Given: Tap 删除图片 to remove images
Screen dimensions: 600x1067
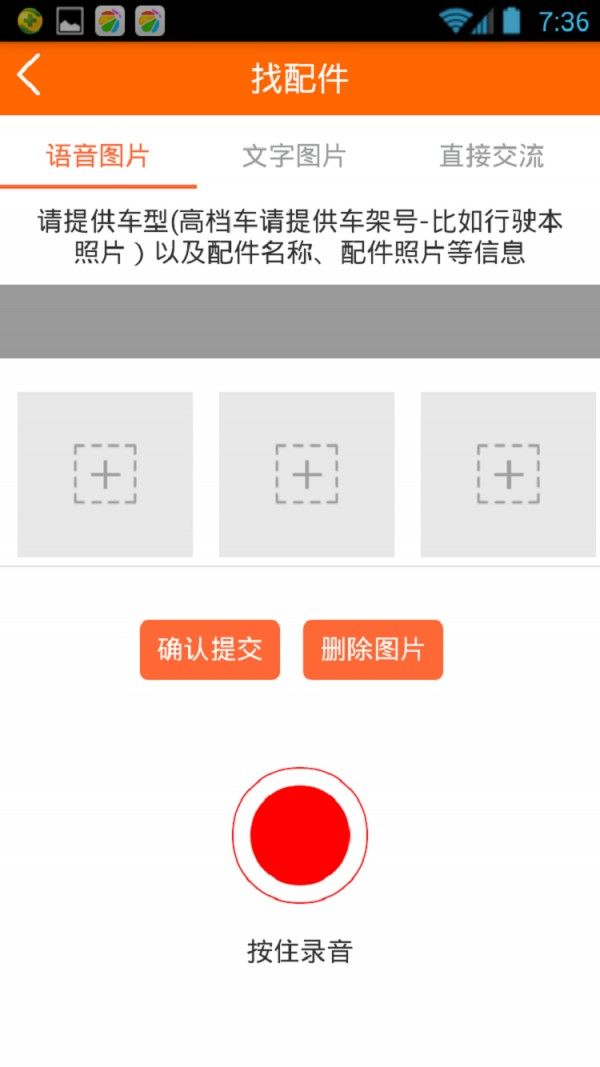Looking at the screenshot, I should [373, 649].
